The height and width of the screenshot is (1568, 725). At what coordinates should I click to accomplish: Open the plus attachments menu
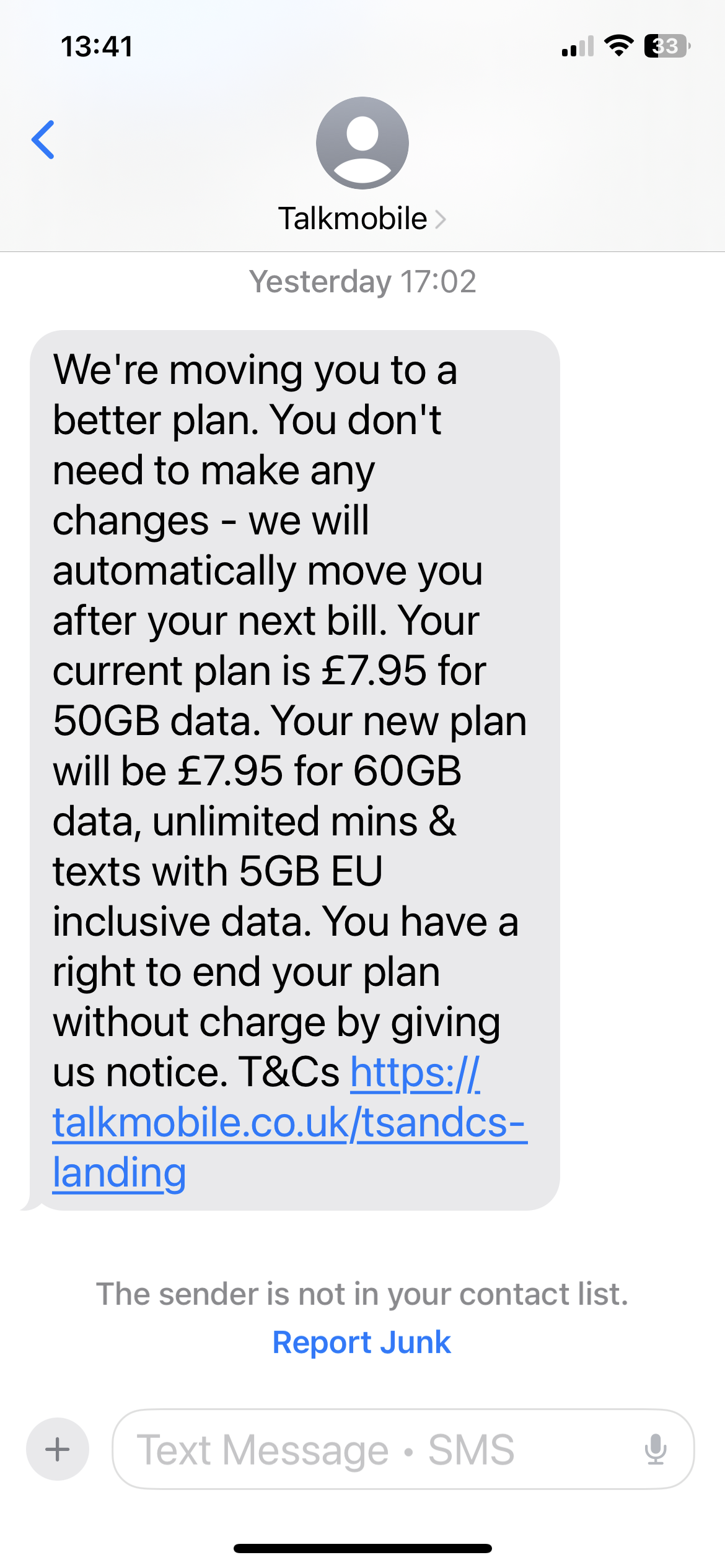pyautogui.click(x=58, y=1449)
